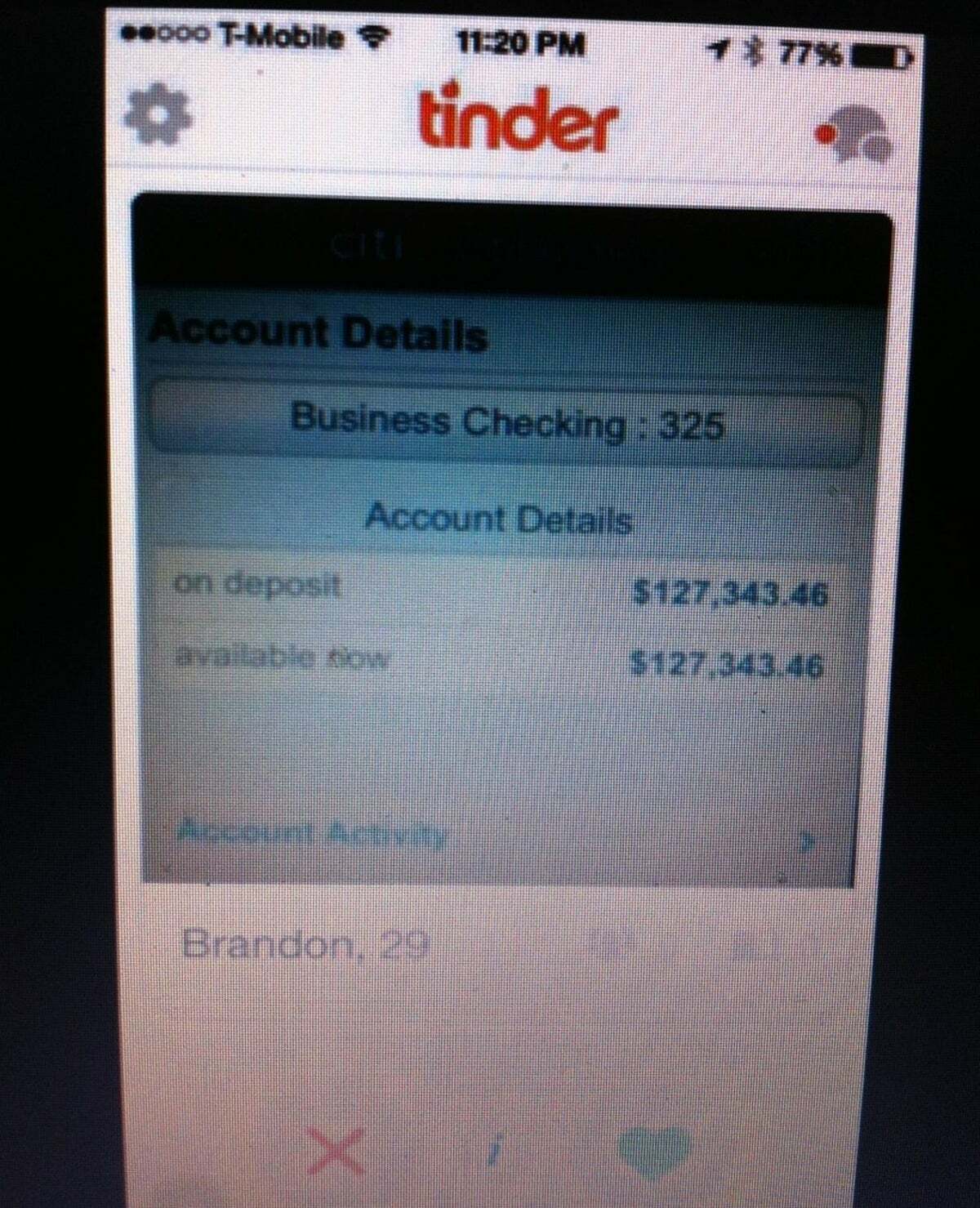Open the settings gear icon
The width and height of the screenshot is (980, 1208).
pyautogui.click(x=157, y=115)
